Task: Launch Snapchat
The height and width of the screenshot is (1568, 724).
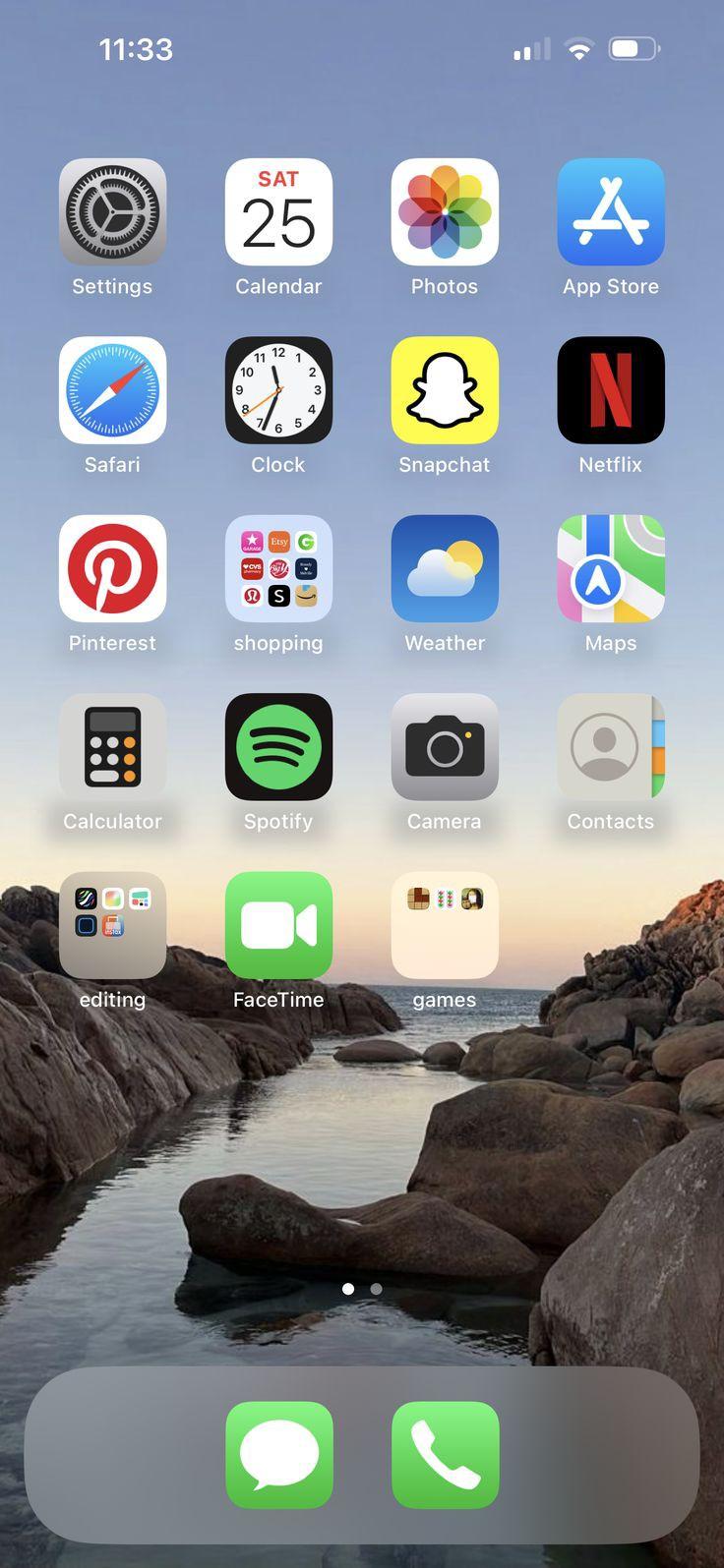Action: (x=445, y=390)
